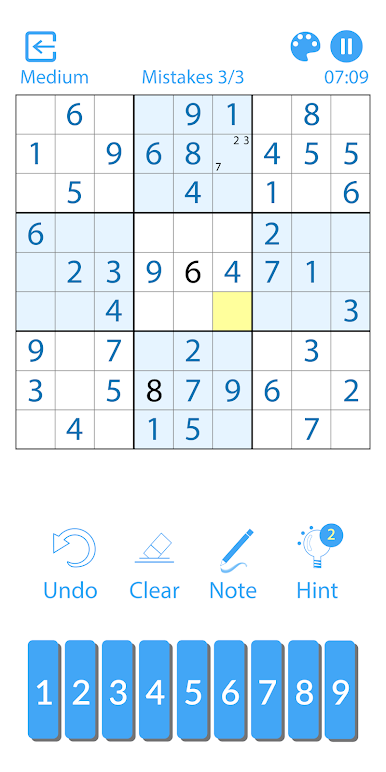Viewport: 386px width, 772px height.
Task: Toggle Note pencil mode
Action: 233,564
